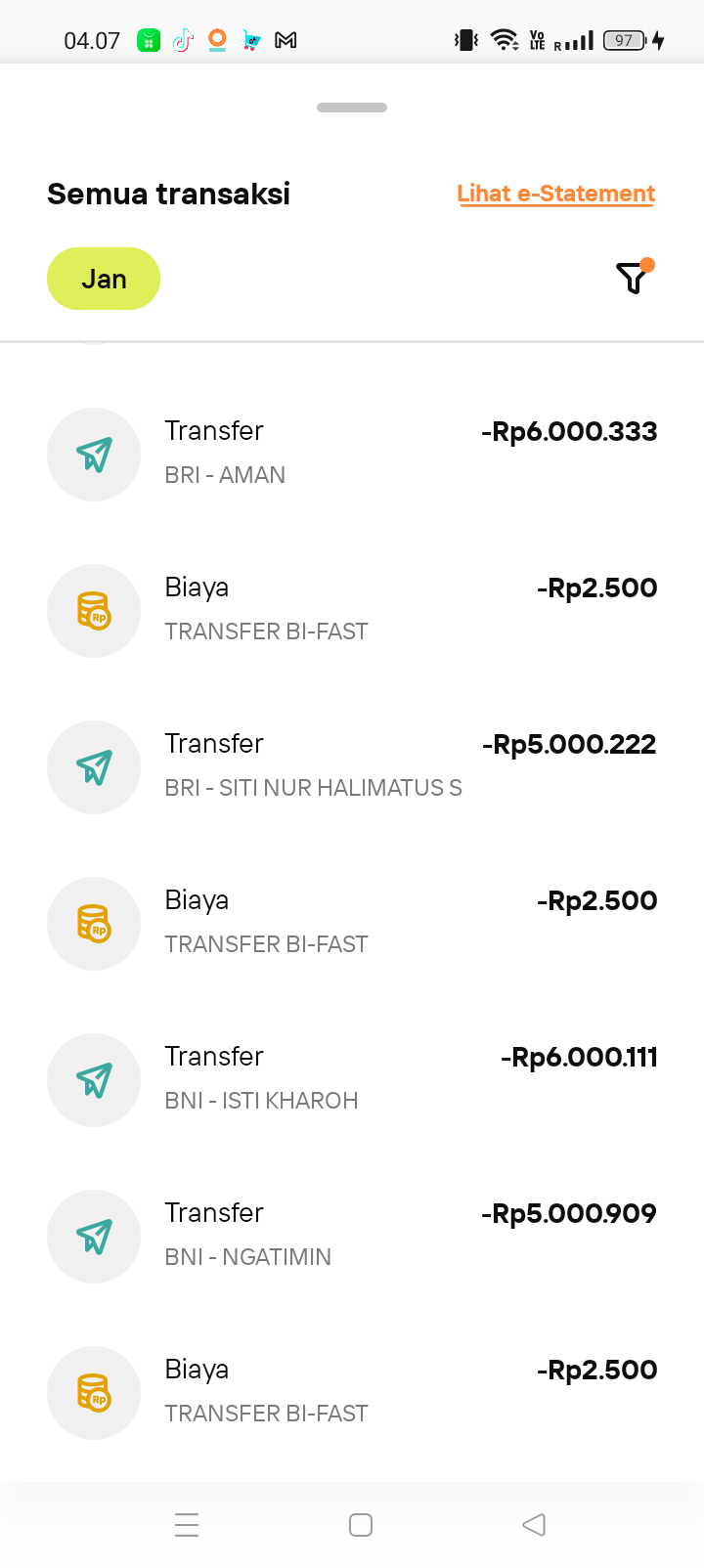Open the transaction filter icon
The height and width of the screenshot is (1568, 704).
pyautogui.click(x=634, y=279)
